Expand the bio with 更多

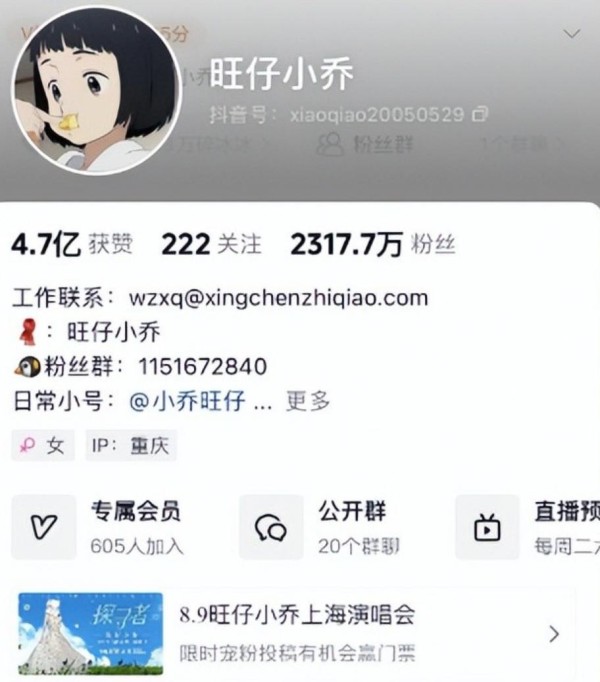(x=307, y=401)
